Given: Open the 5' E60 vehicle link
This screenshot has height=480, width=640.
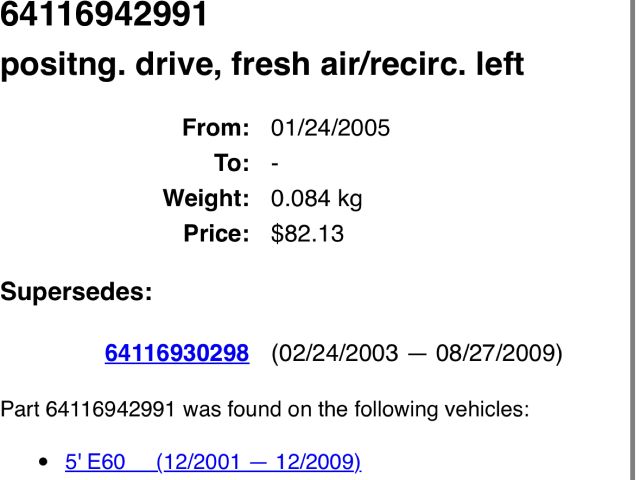Looking at the screenshot, I should pyautogui.click(x=212, y=462).
